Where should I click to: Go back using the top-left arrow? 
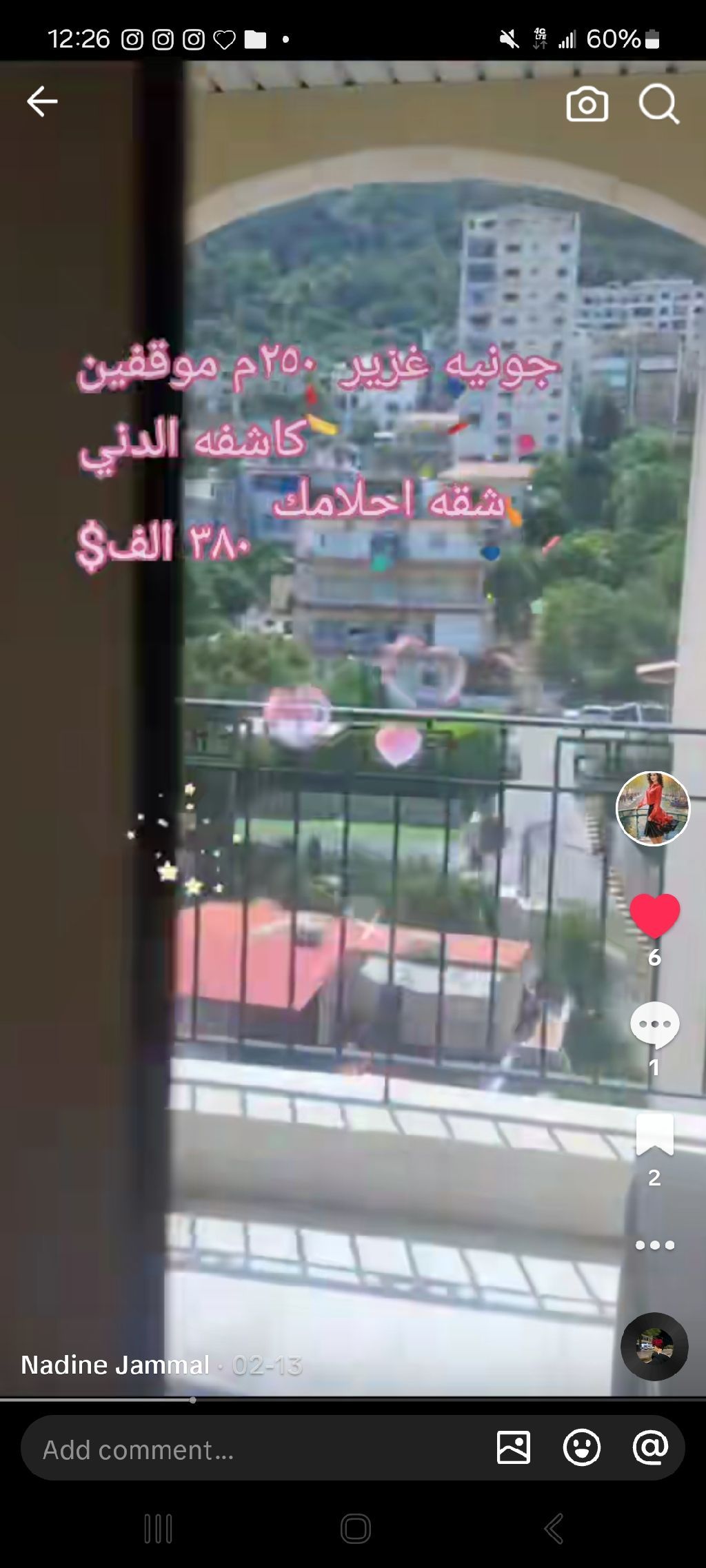(42, 102)
